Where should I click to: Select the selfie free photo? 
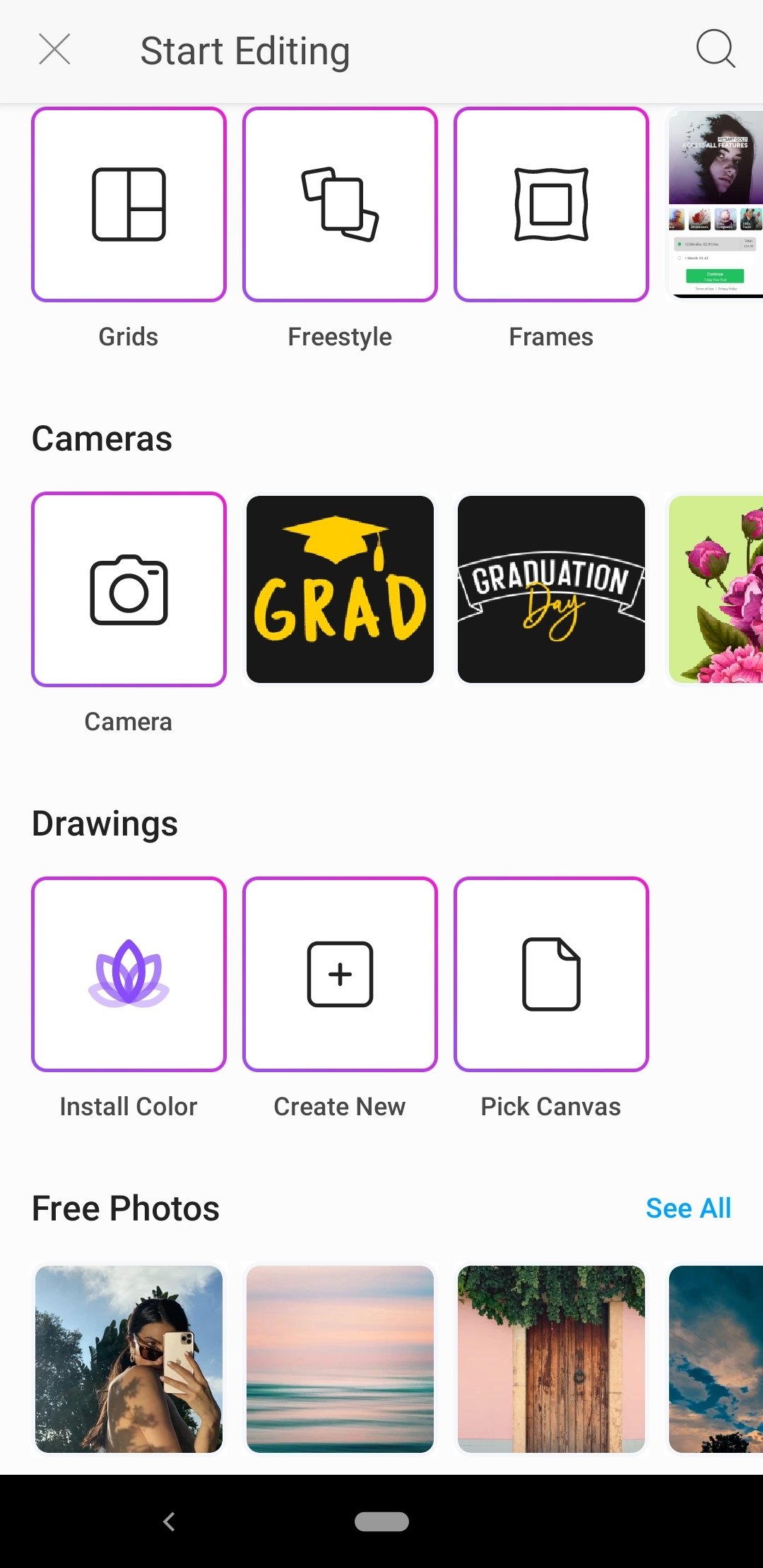128,1360
